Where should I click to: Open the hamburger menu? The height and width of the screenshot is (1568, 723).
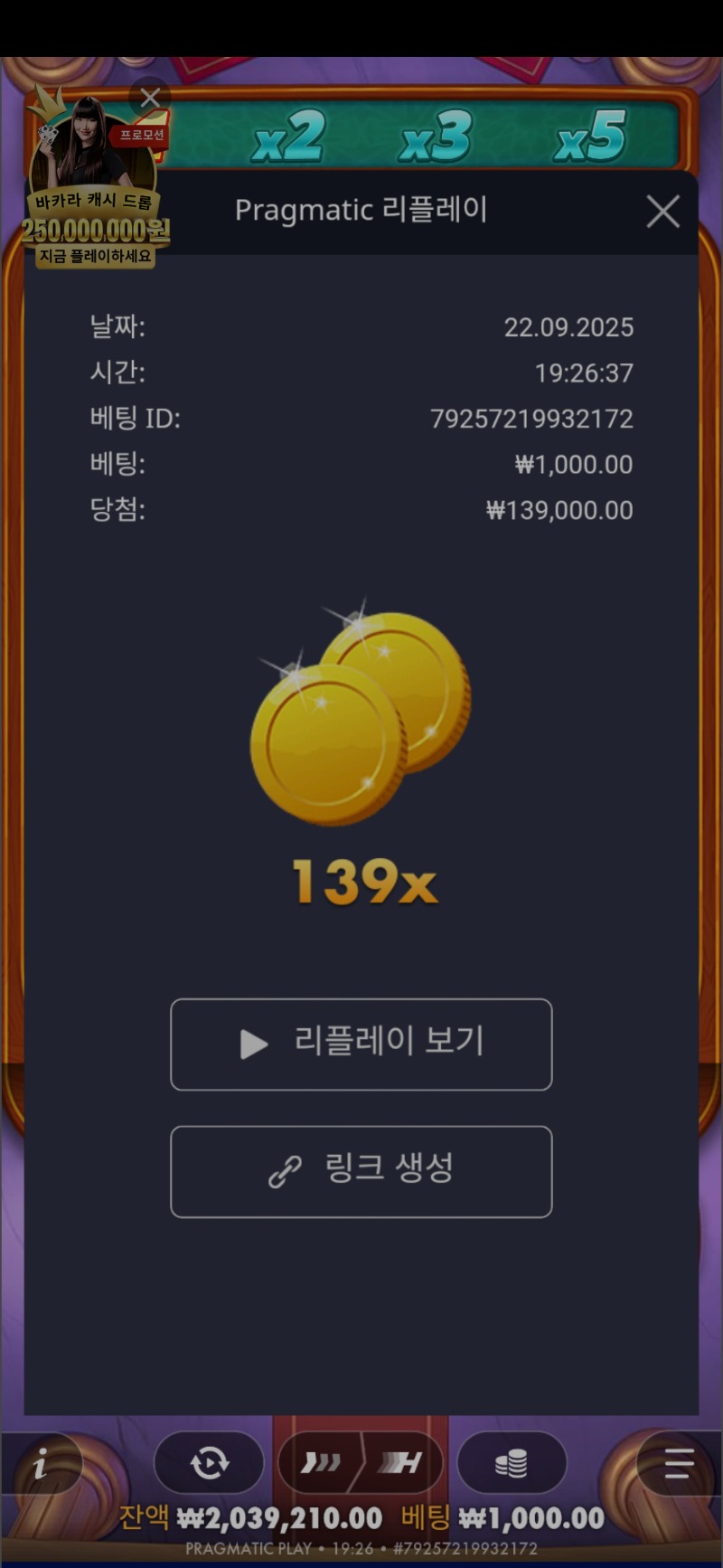click(x=678, y=1462)
